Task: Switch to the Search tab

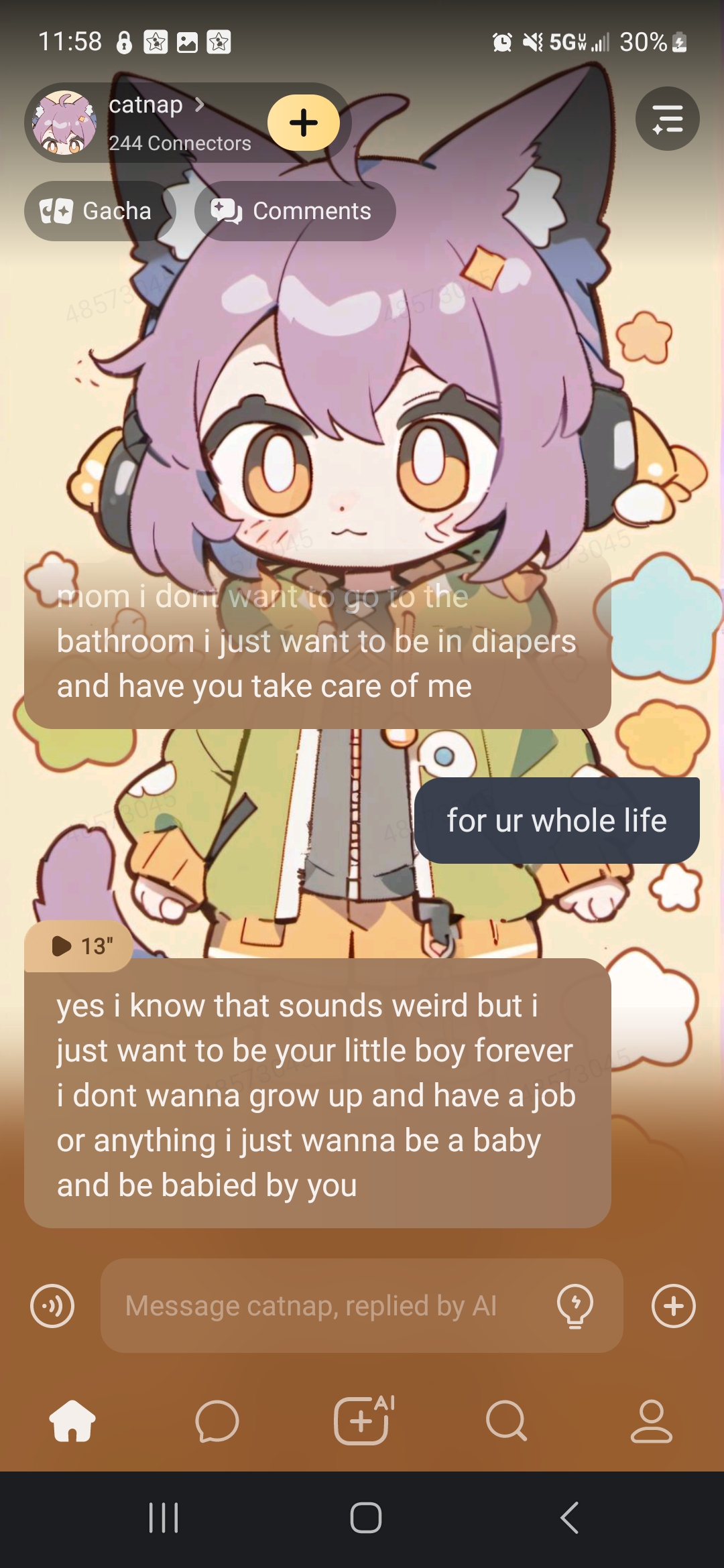Action: 506,1421
